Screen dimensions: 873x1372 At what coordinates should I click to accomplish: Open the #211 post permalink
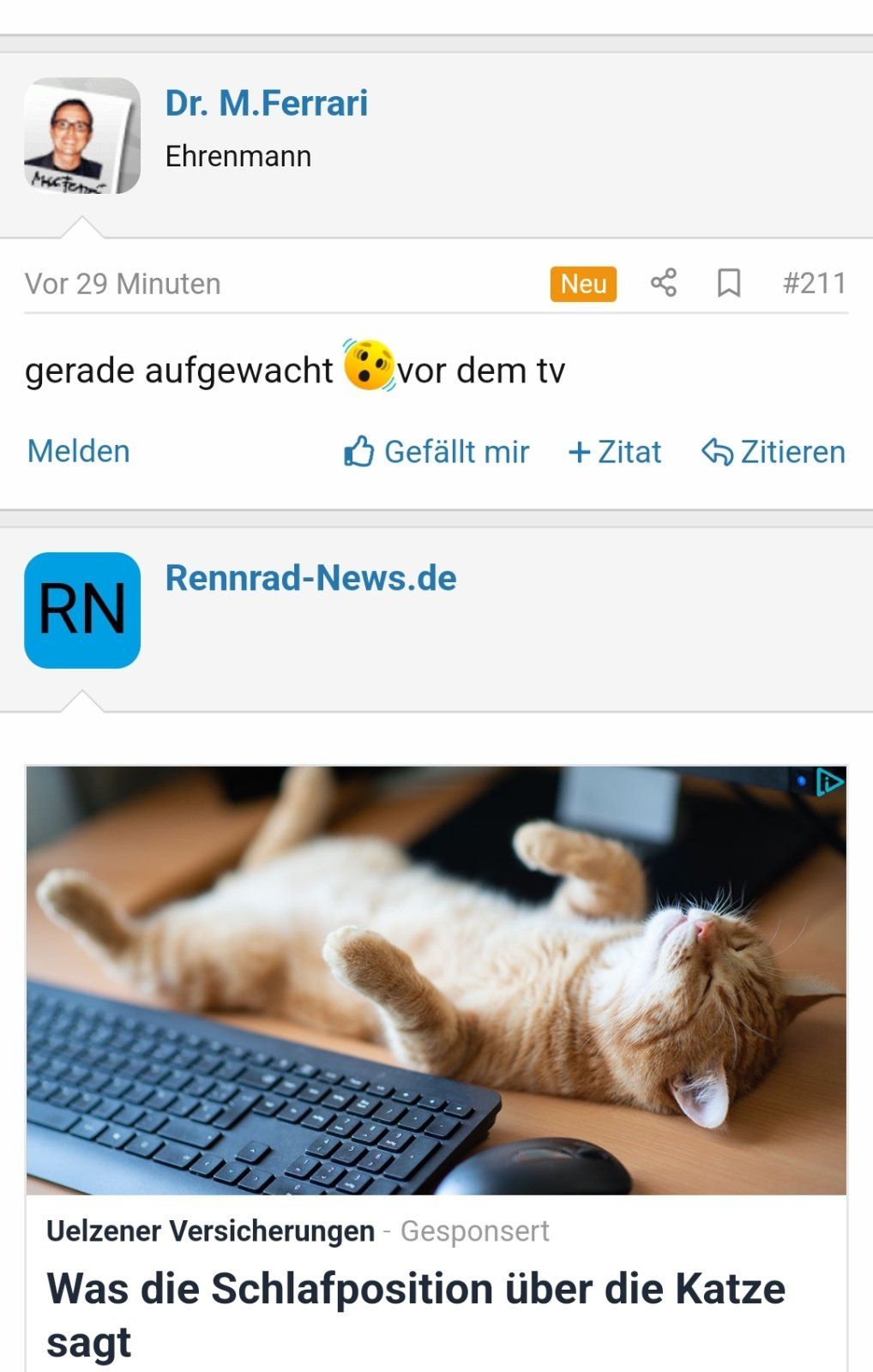pos(814,283)
